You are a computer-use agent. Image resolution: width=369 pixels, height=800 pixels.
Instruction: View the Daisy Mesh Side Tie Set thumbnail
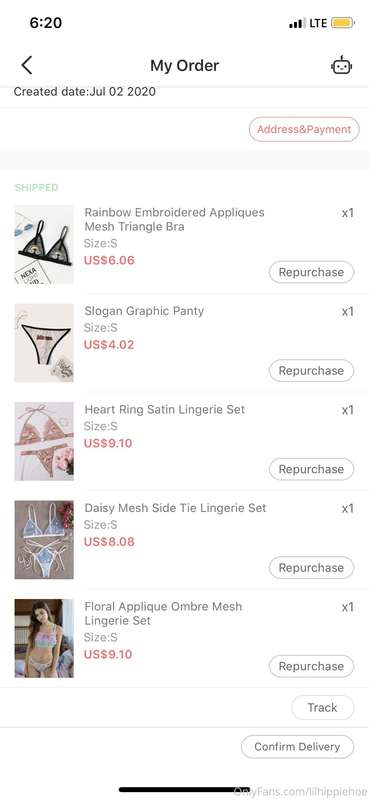44,540
